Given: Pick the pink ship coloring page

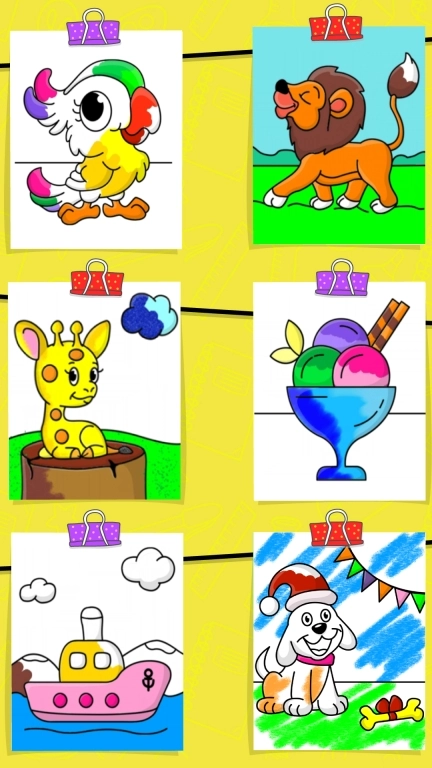Looking at the screenshot, I should 97,642.
